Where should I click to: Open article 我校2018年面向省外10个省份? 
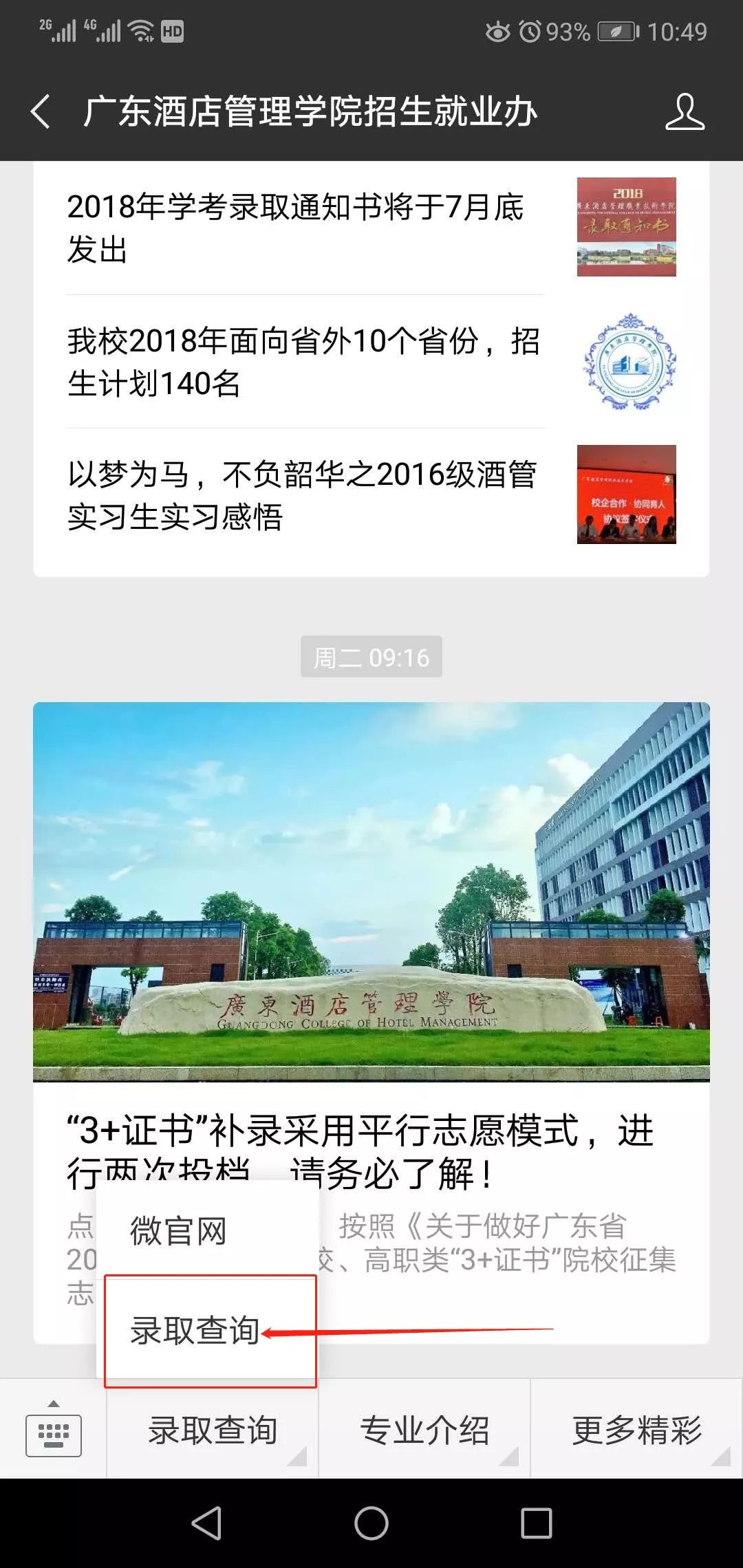pyautogui.click(x=303, y=362)
